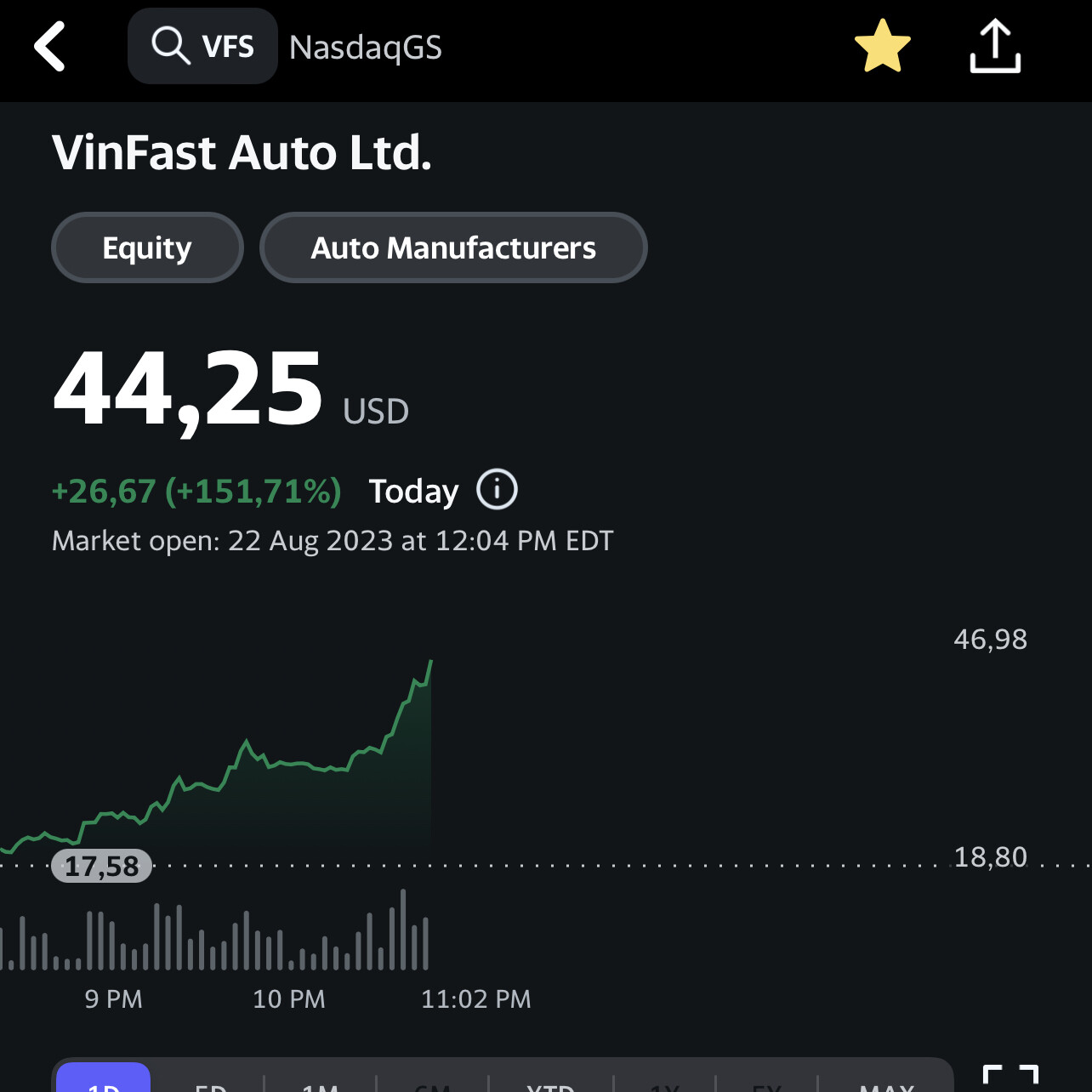
Task: Switch chart to the YTD range
Action: click(x=550, y=1083)
